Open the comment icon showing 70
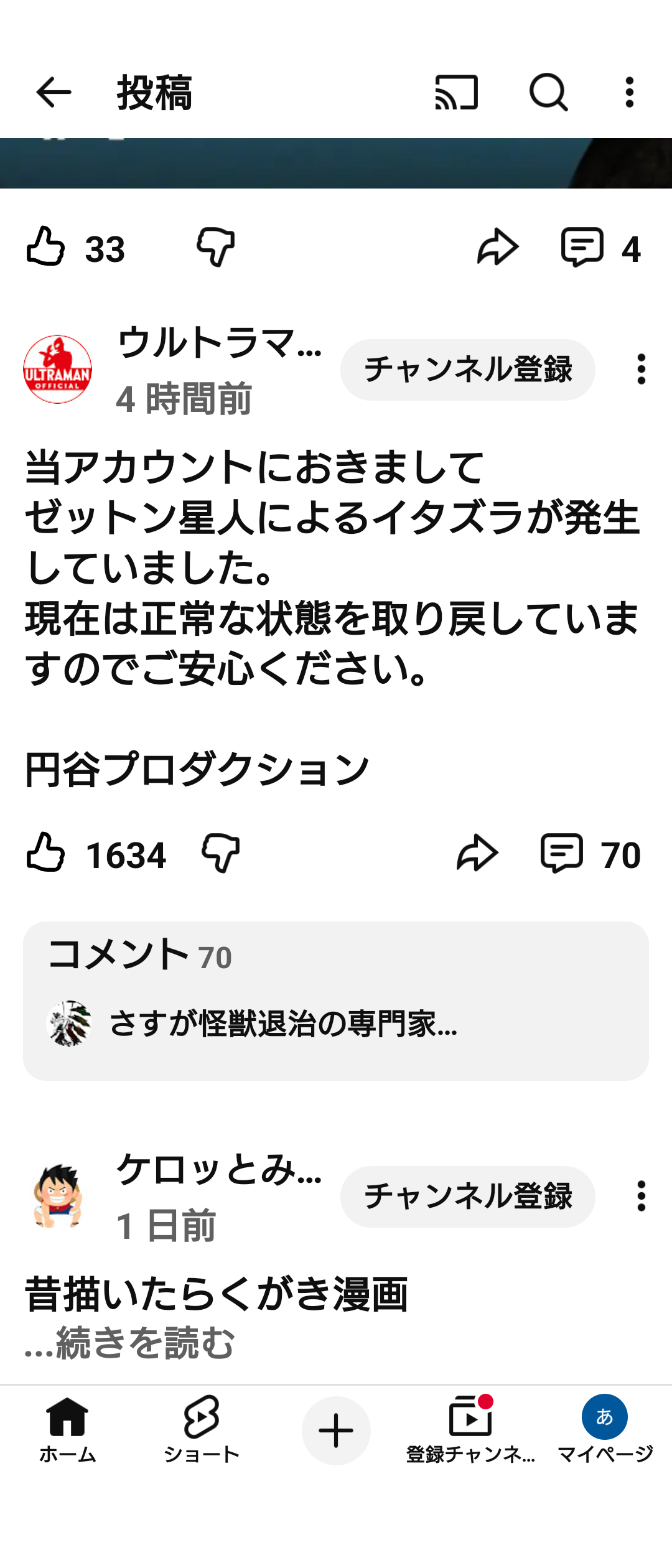672x1568 pixels. point(590,854)
